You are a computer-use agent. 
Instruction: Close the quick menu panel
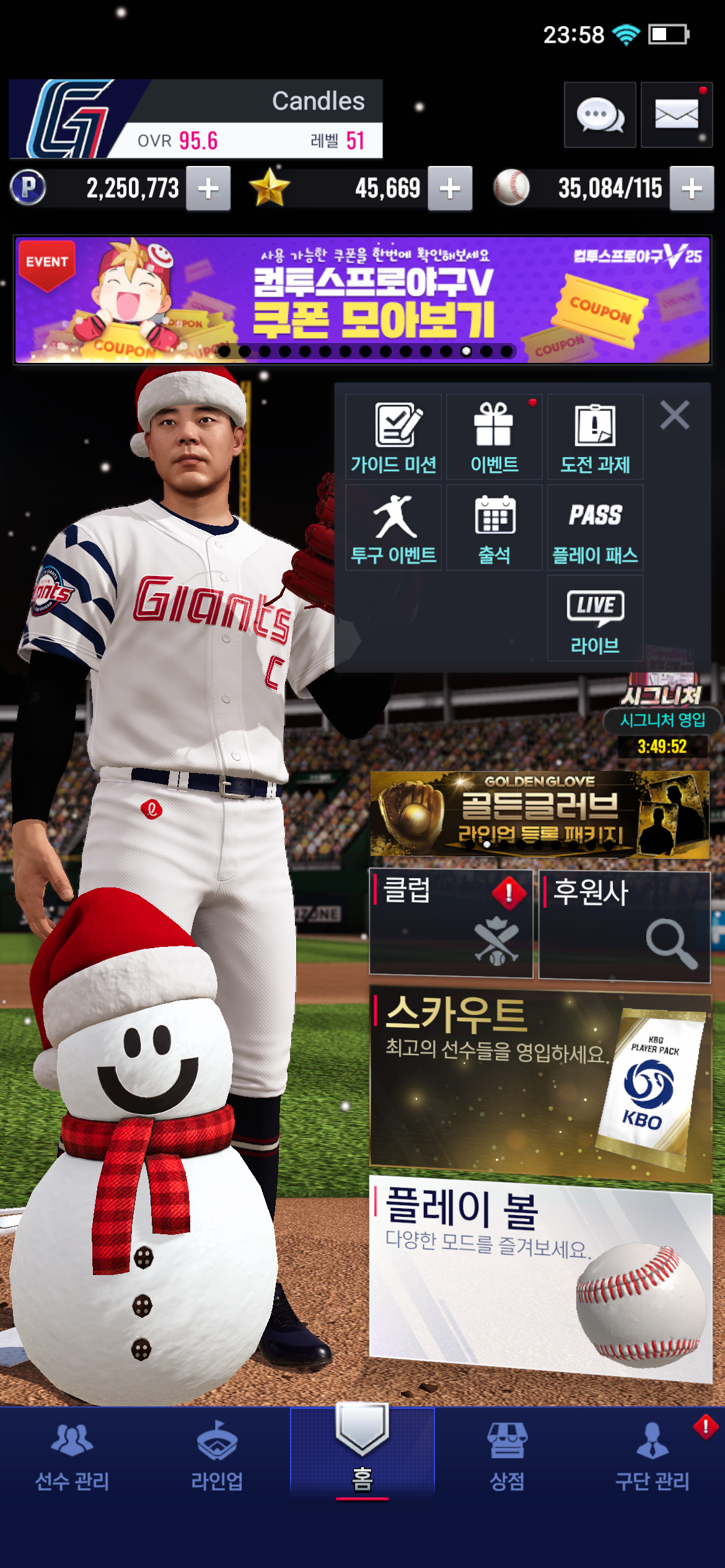tap(674, 415)
